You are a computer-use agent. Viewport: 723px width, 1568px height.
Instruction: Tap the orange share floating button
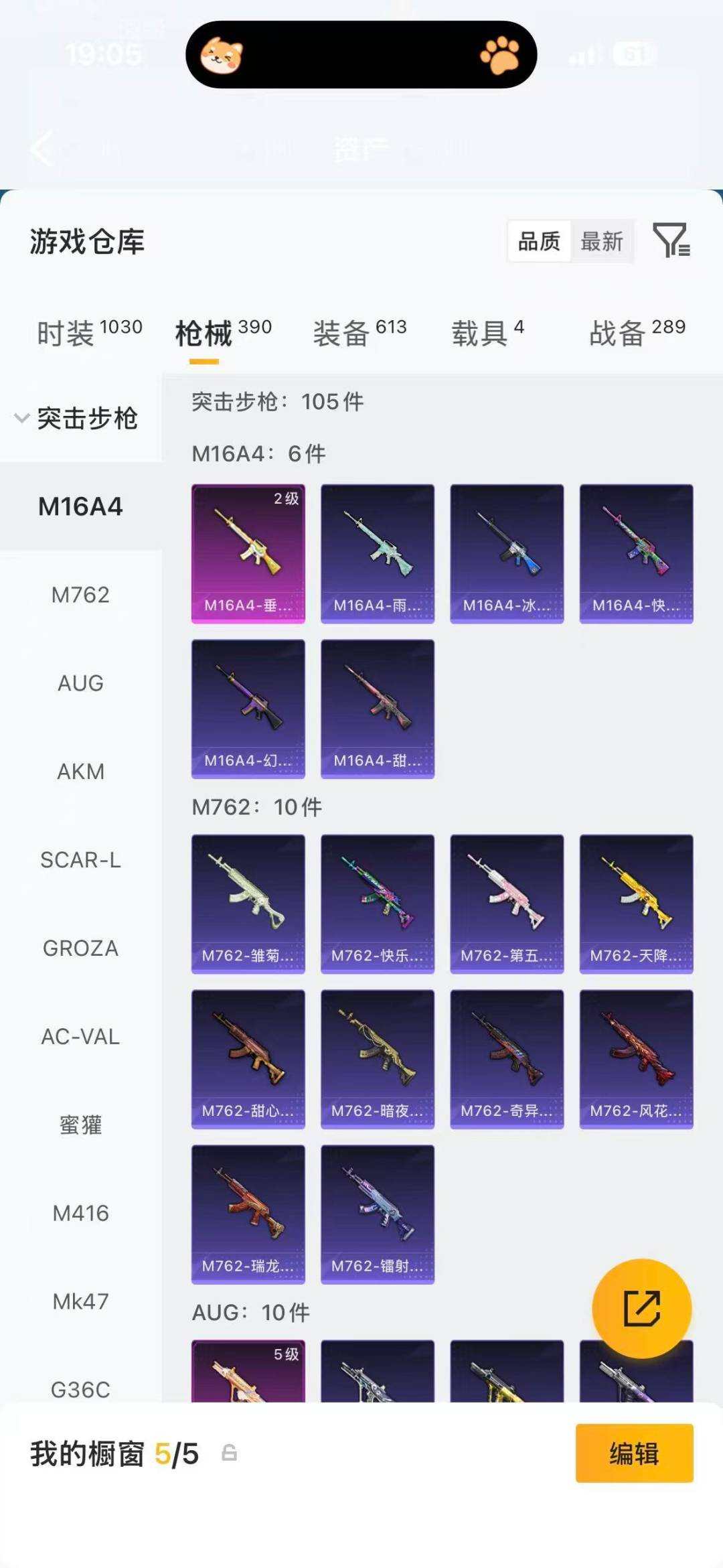tap(641, 1308)
